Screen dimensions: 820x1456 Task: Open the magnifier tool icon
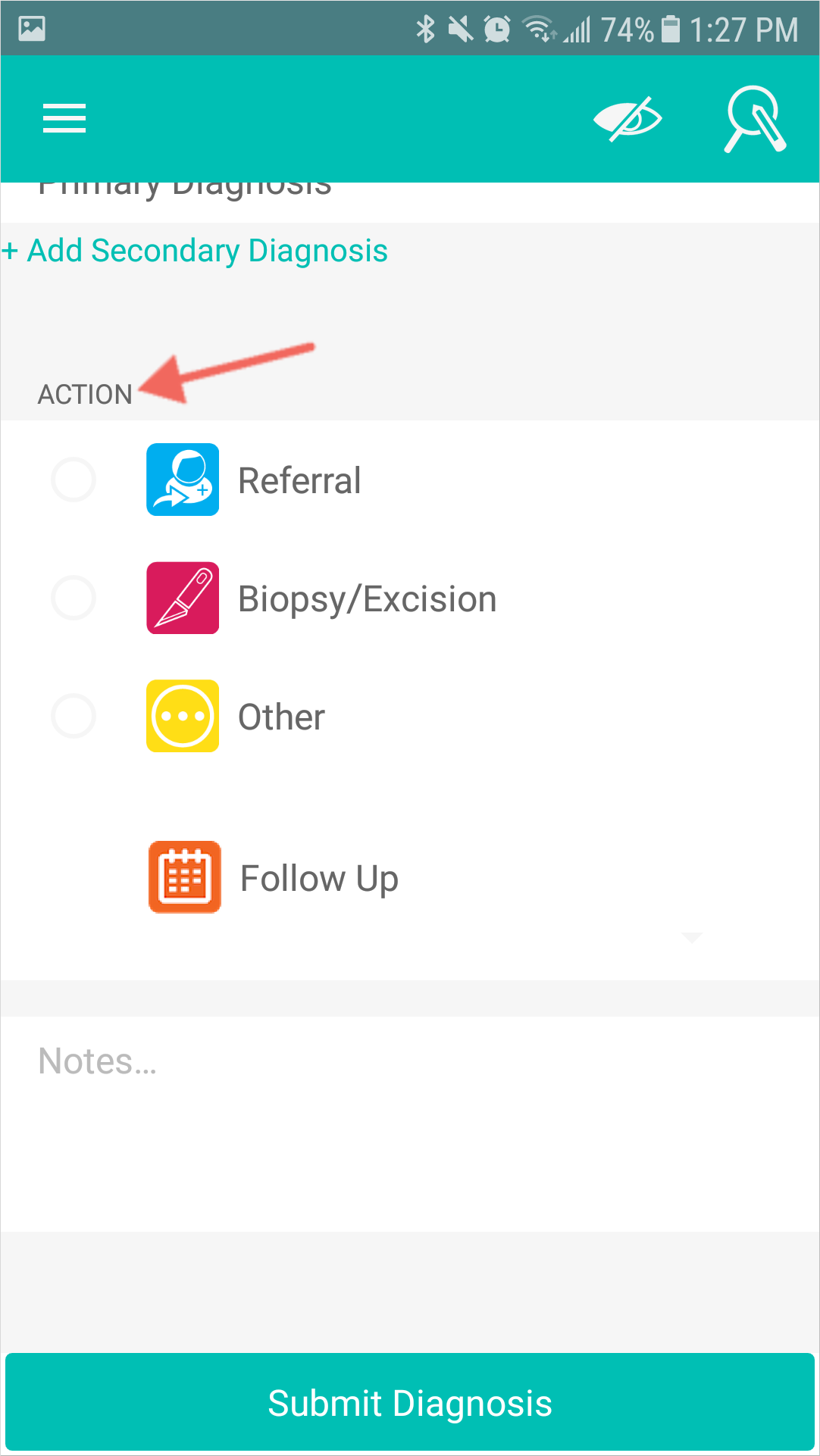click(755, 119)
